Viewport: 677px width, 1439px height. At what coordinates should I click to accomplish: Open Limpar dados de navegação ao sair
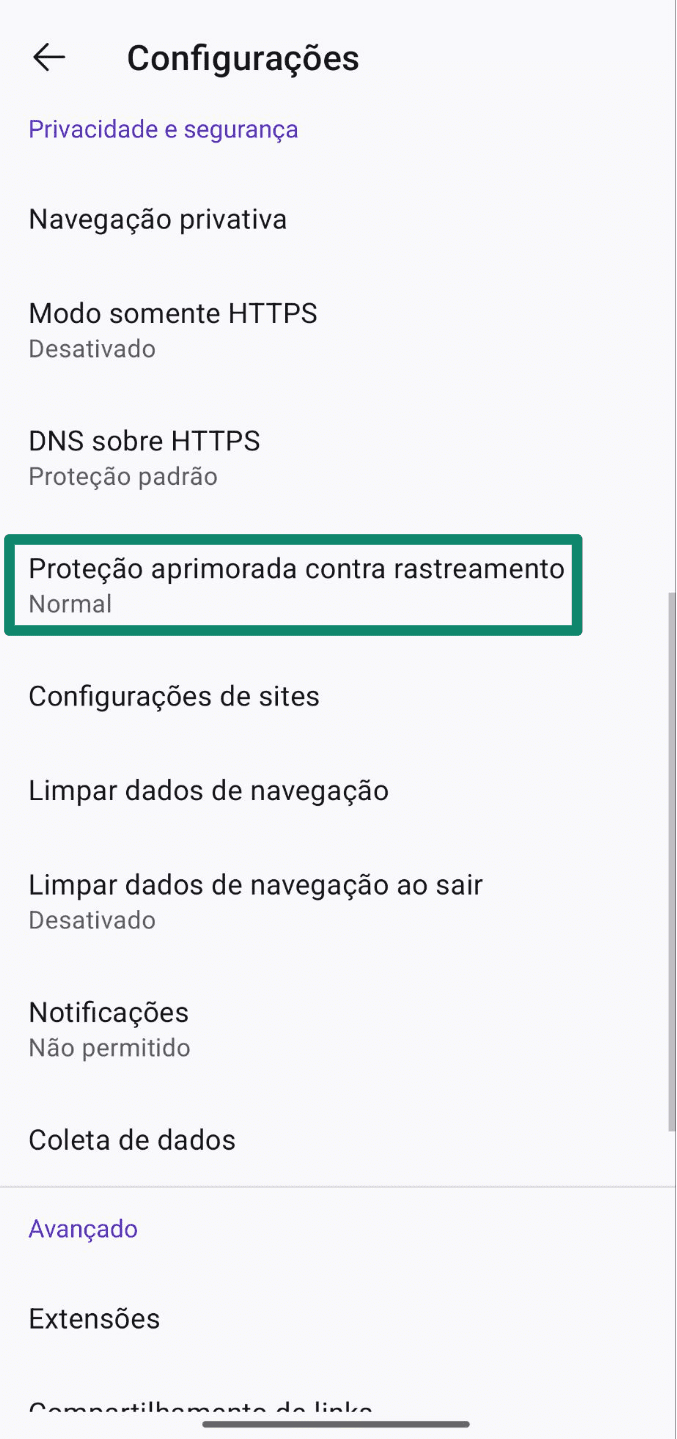(255, 901)
